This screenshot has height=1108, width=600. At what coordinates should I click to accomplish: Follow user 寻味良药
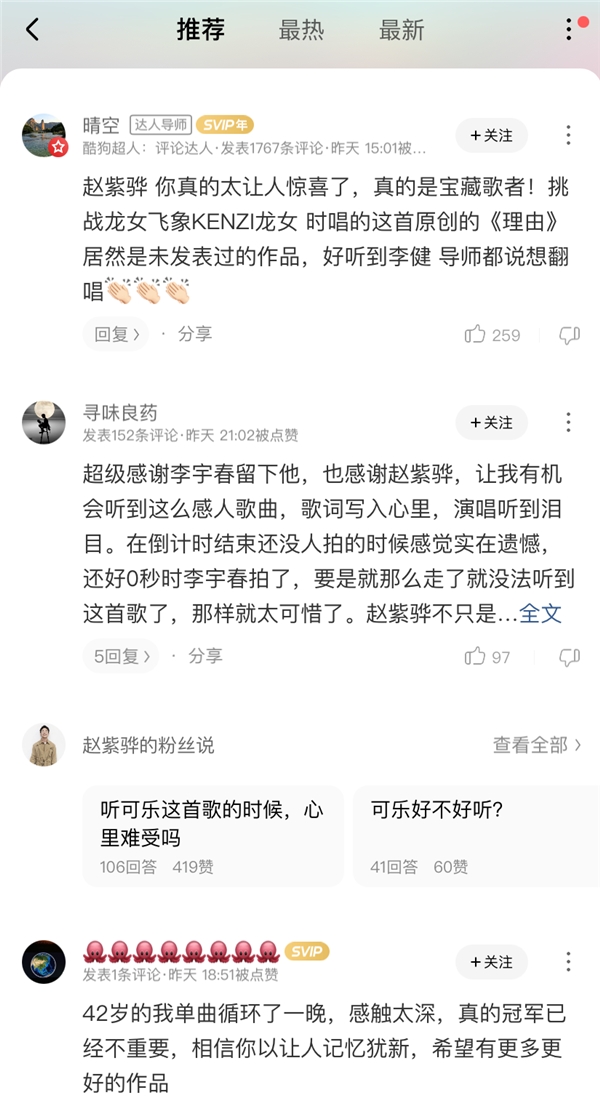[491, 423]
